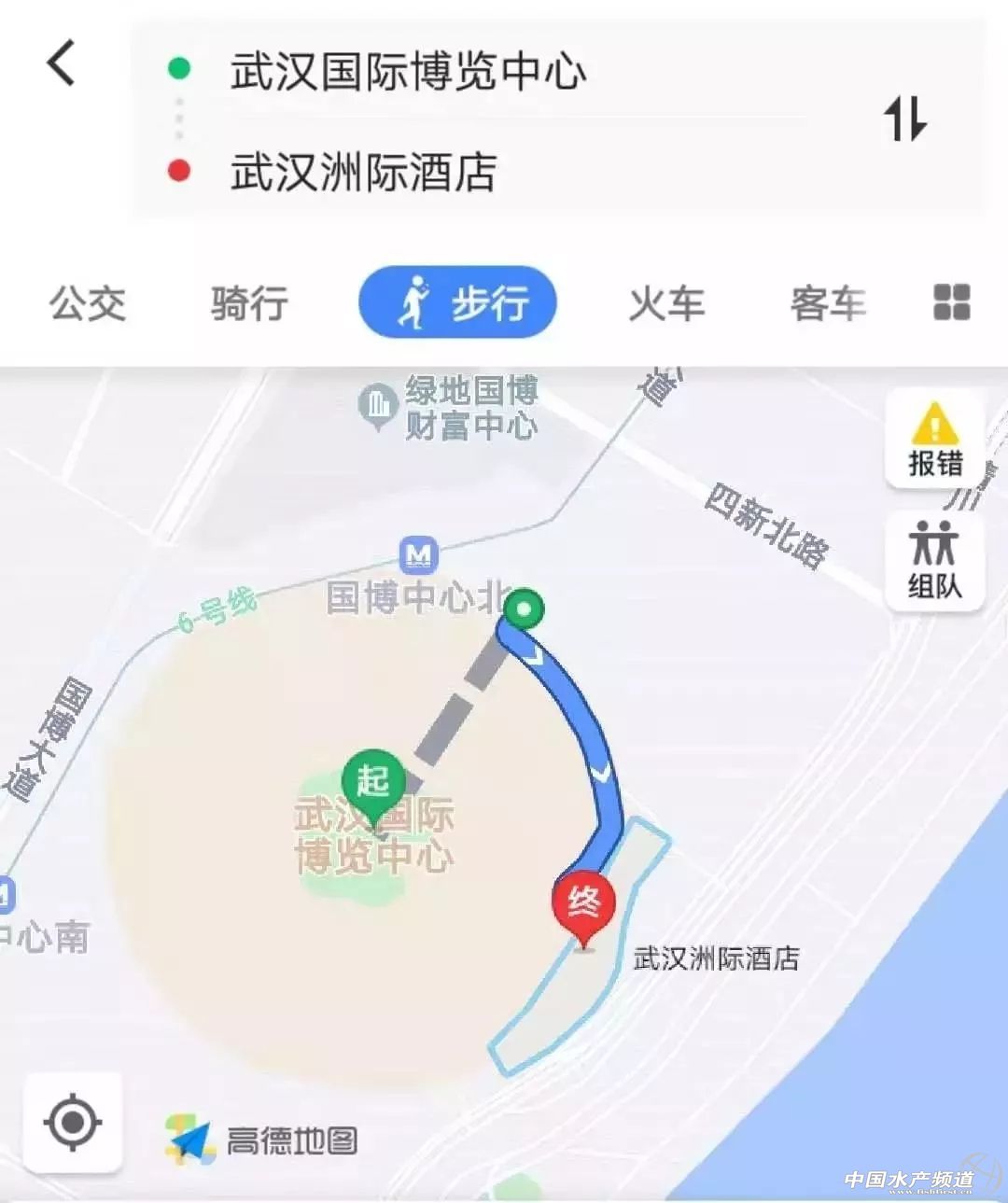Switch to the 公交 transit tab
The height and width of the screenshot is (1203, 1008).
[x=87, y=303]
